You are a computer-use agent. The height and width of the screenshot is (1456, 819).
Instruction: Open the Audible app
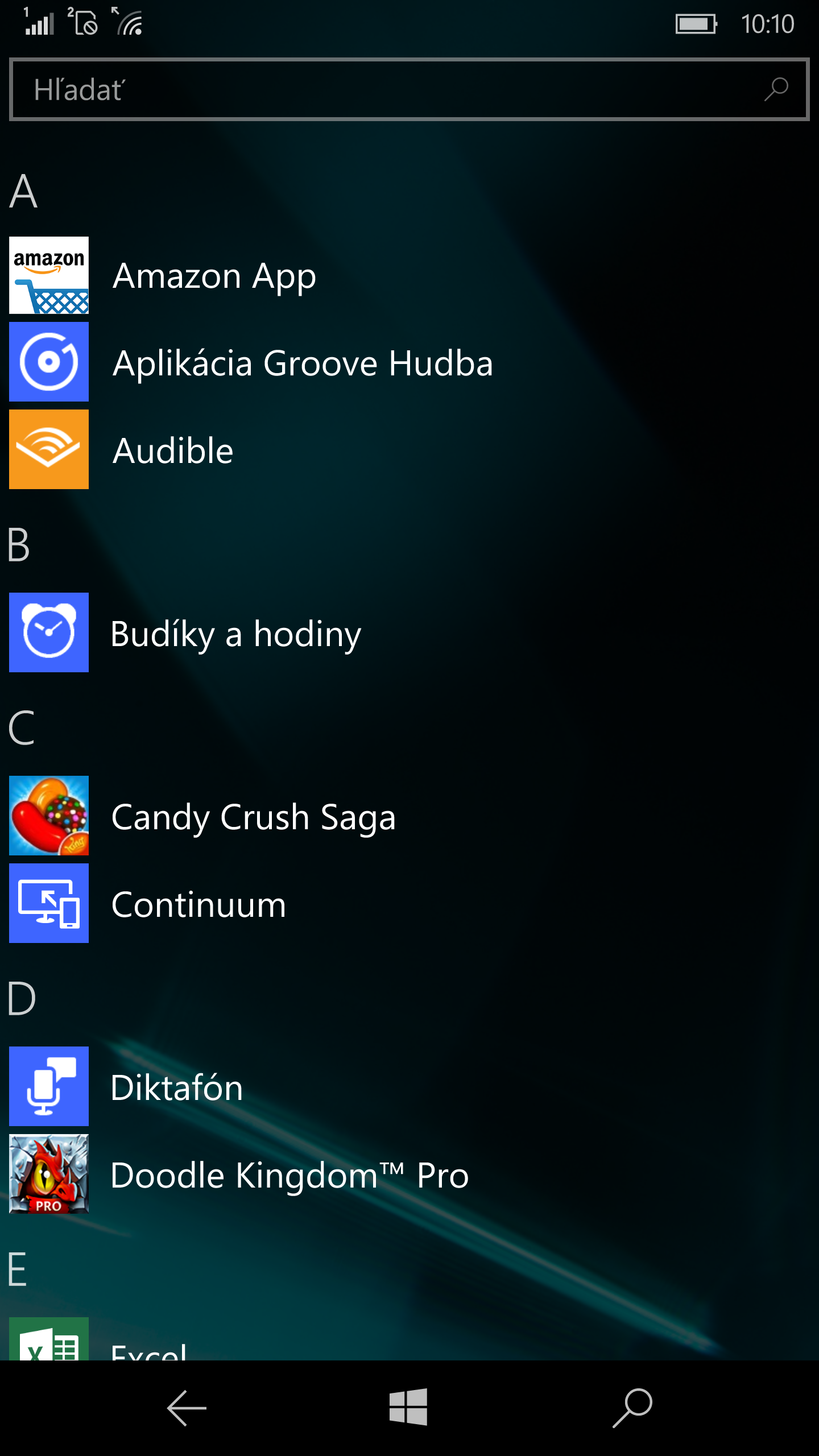[409, 449]
